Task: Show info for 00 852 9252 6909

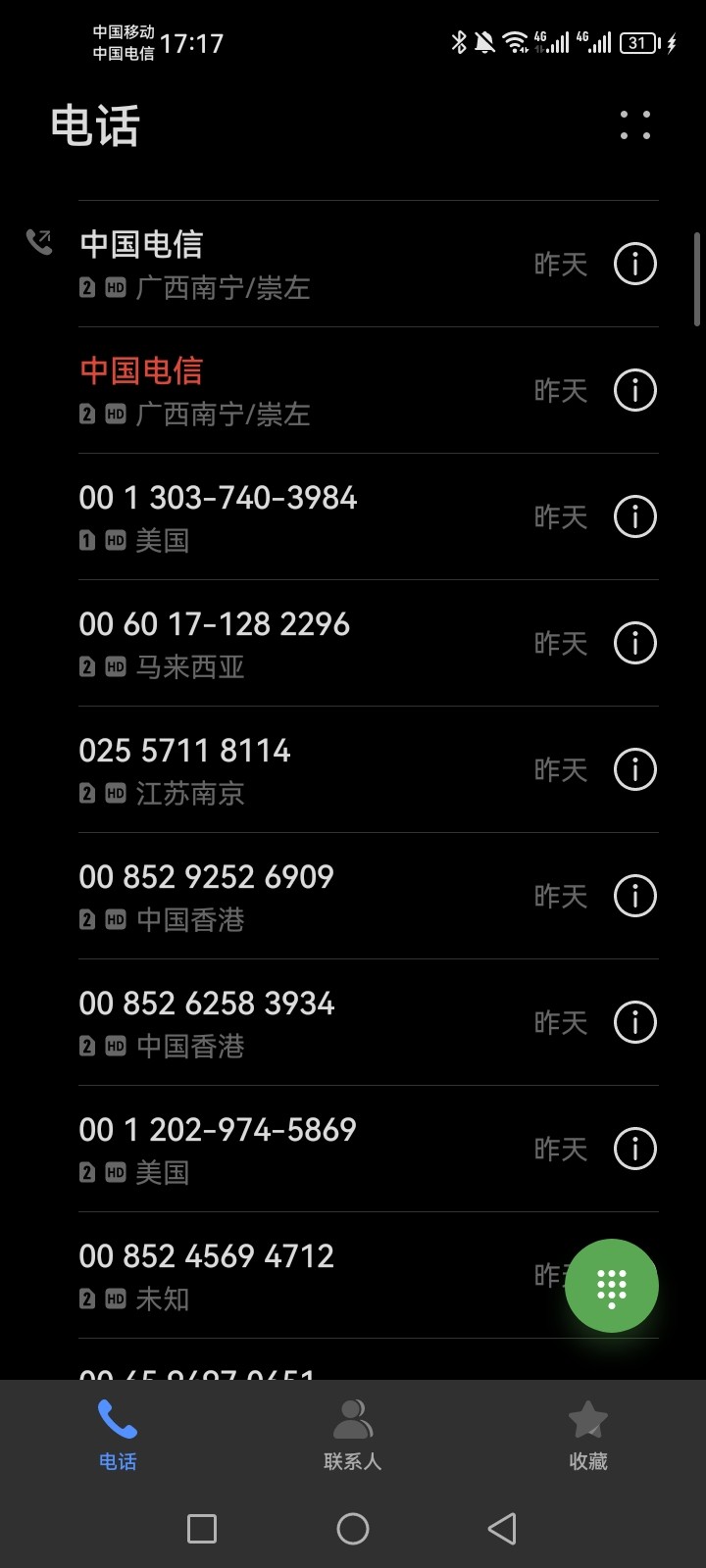Action: tap(634, 896)
